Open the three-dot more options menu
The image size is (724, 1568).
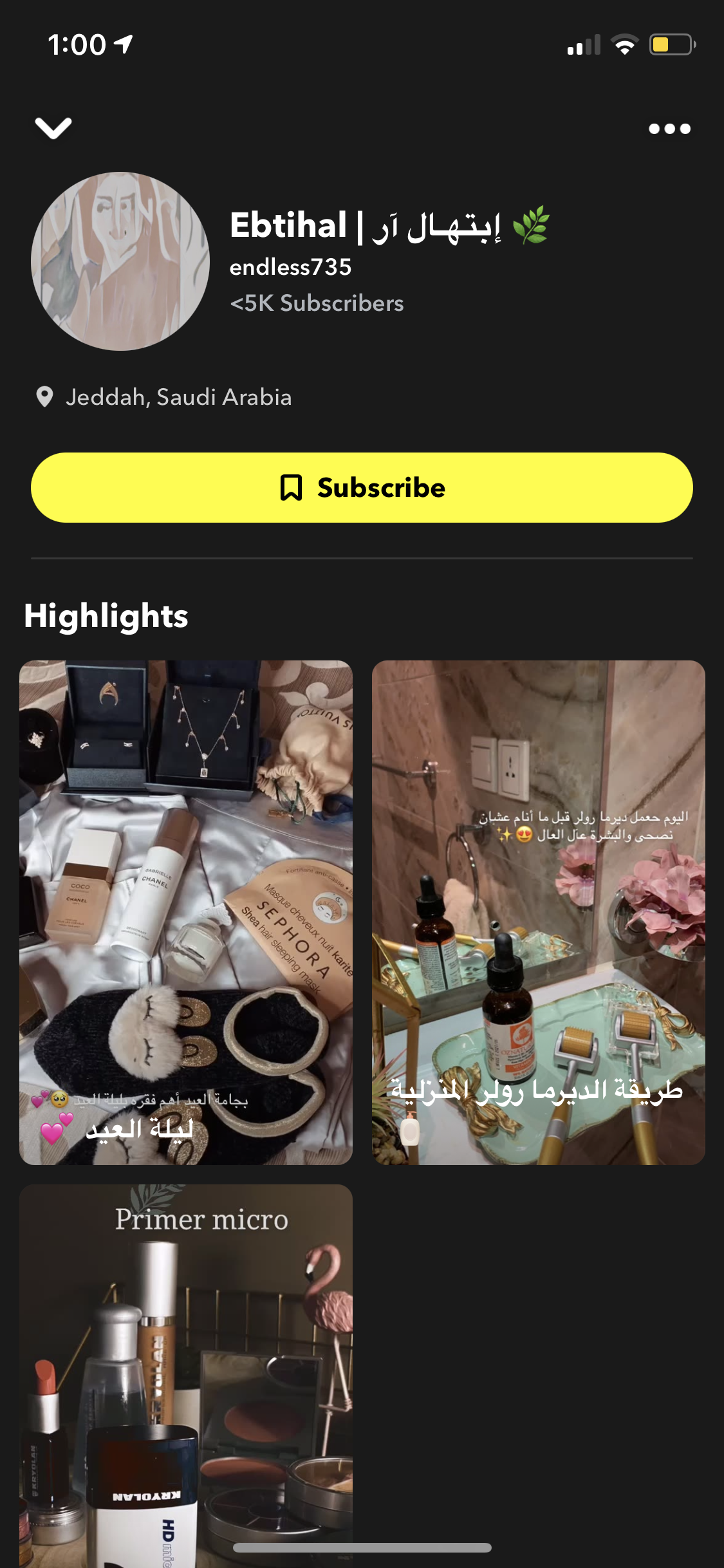pyautogui.click(x=669, y=129)
